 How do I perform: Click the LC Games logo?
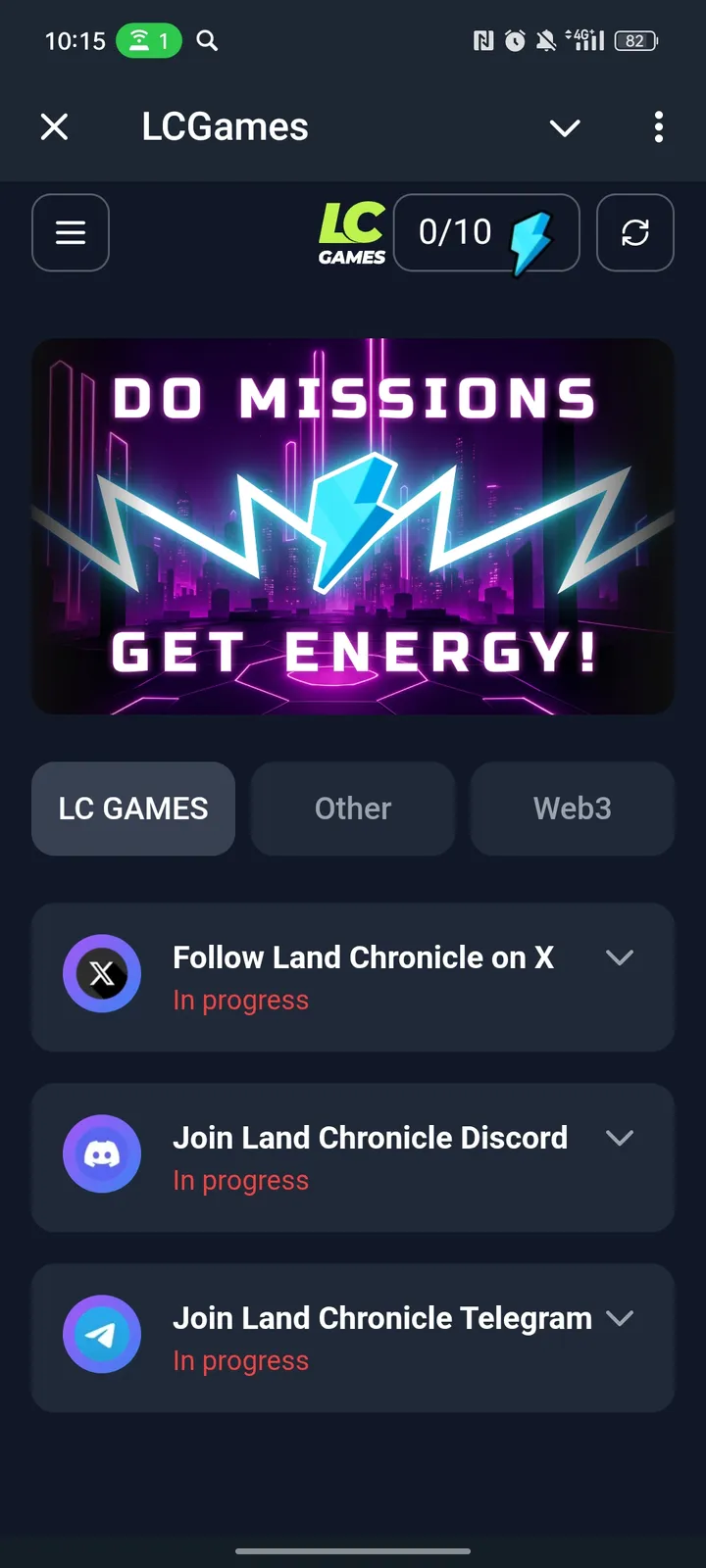click(x=351, y=233)
